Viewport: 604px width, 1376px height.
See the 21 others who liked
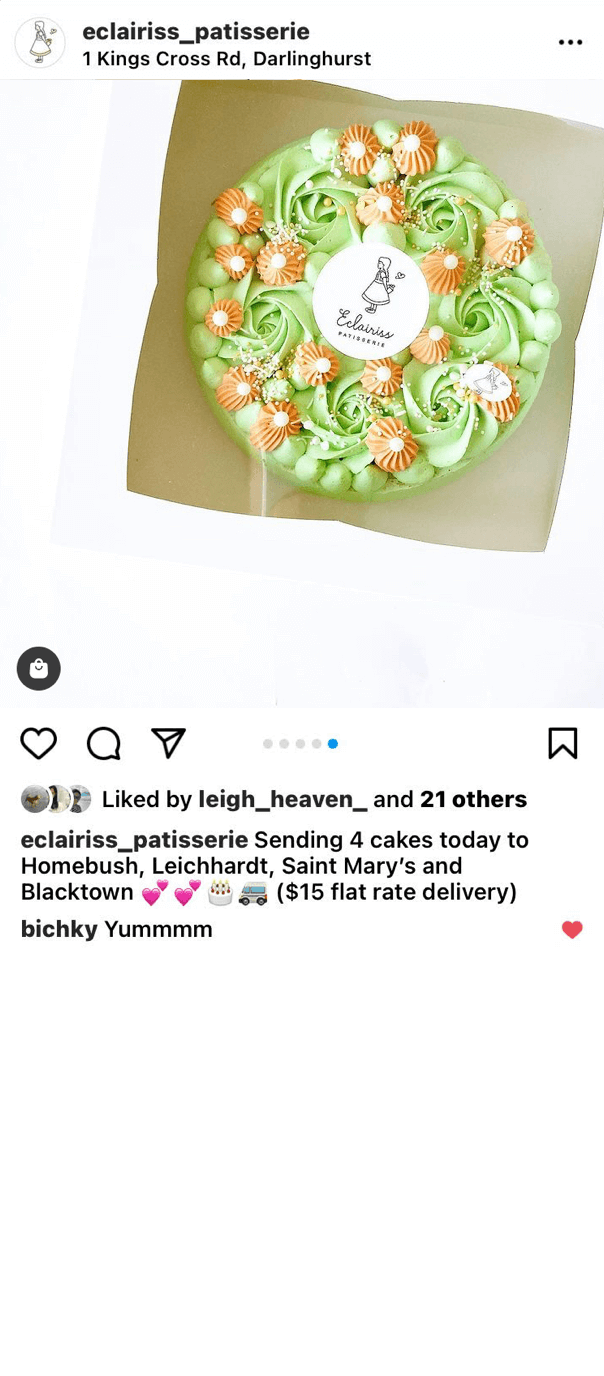(473, 799)
